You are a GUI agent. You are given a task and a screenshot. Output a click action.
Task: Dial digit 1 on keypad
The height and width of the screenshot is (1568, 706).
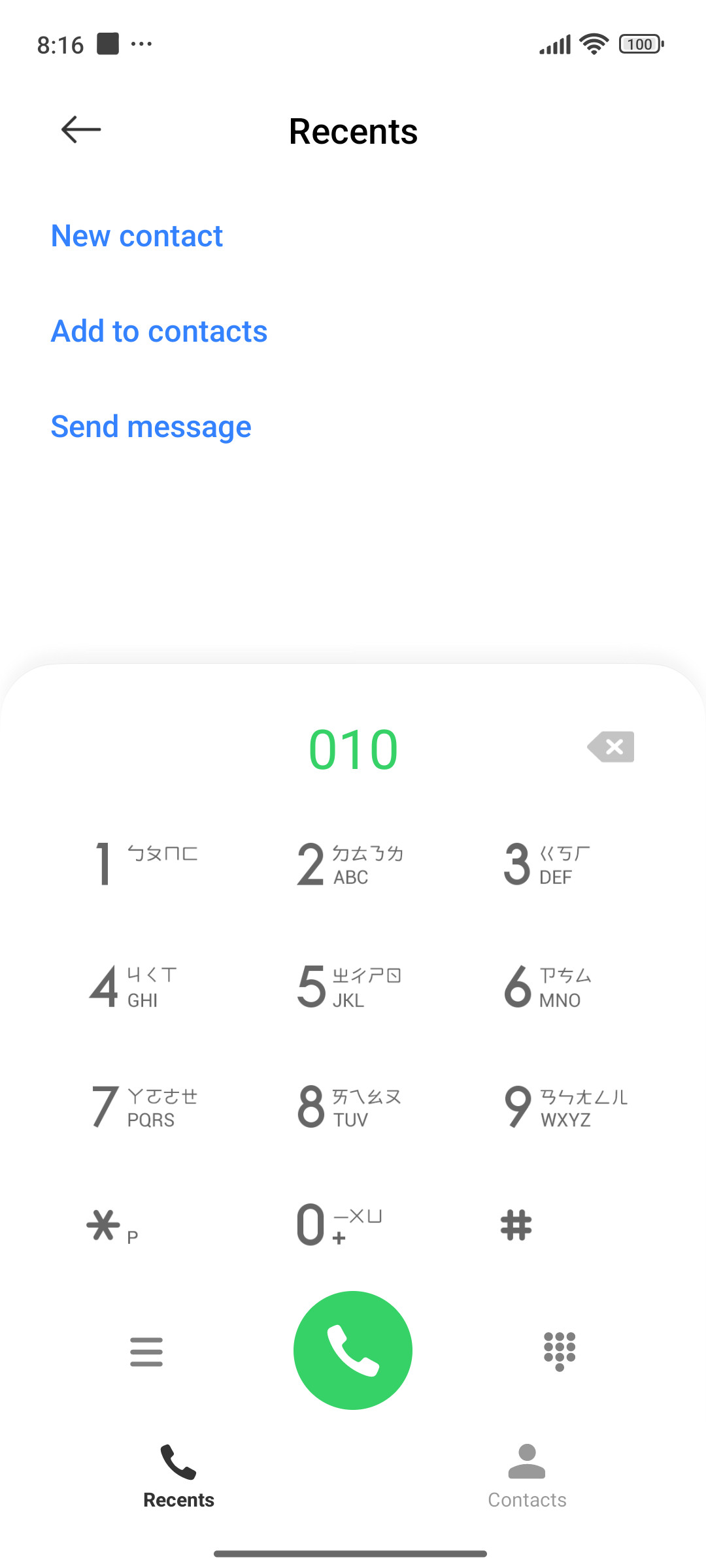click(145, 864)
